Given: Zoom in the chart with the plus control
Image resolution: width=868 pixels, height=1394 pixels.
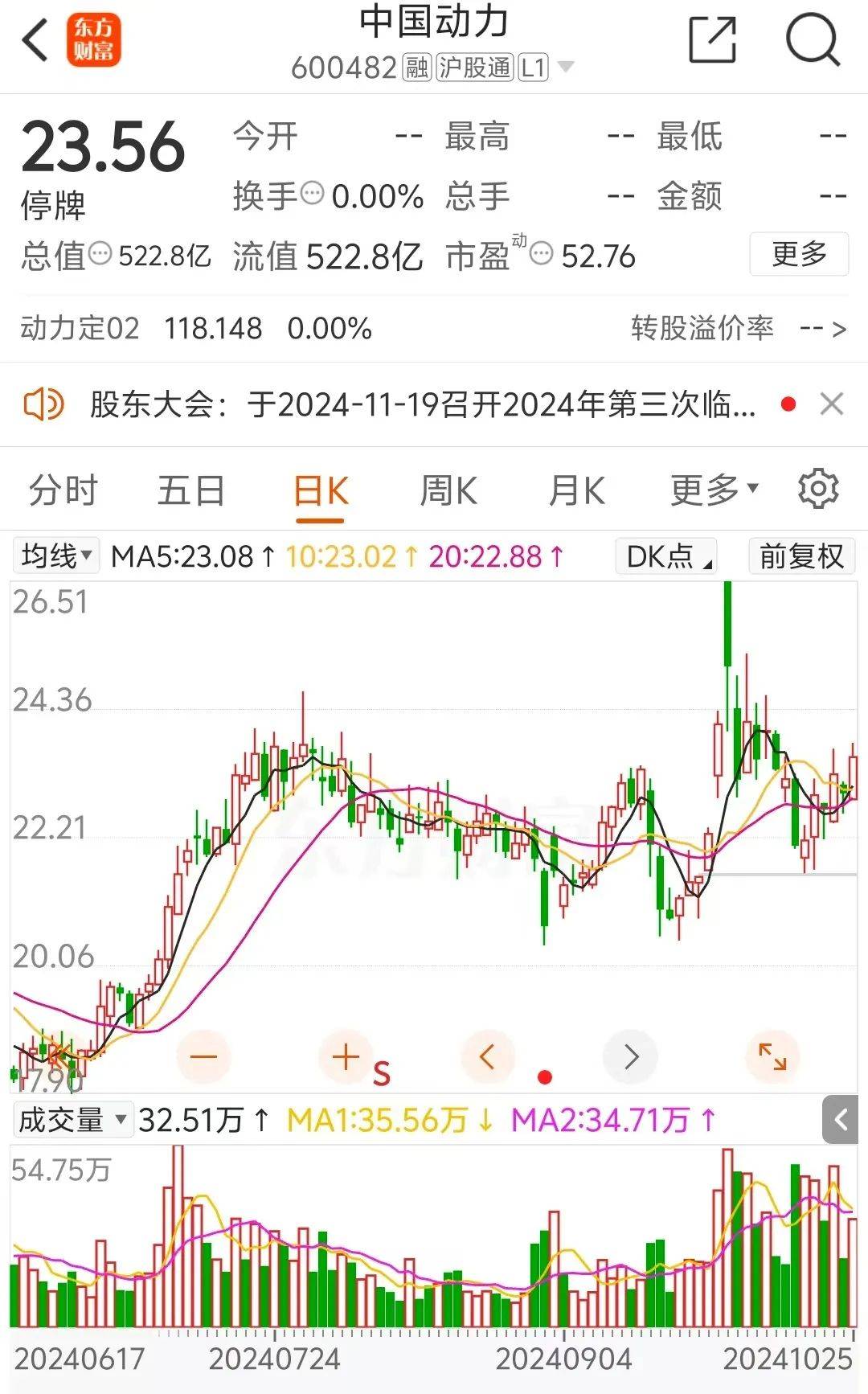Looking at the screenshot, I should click(x=345, y=1057).
